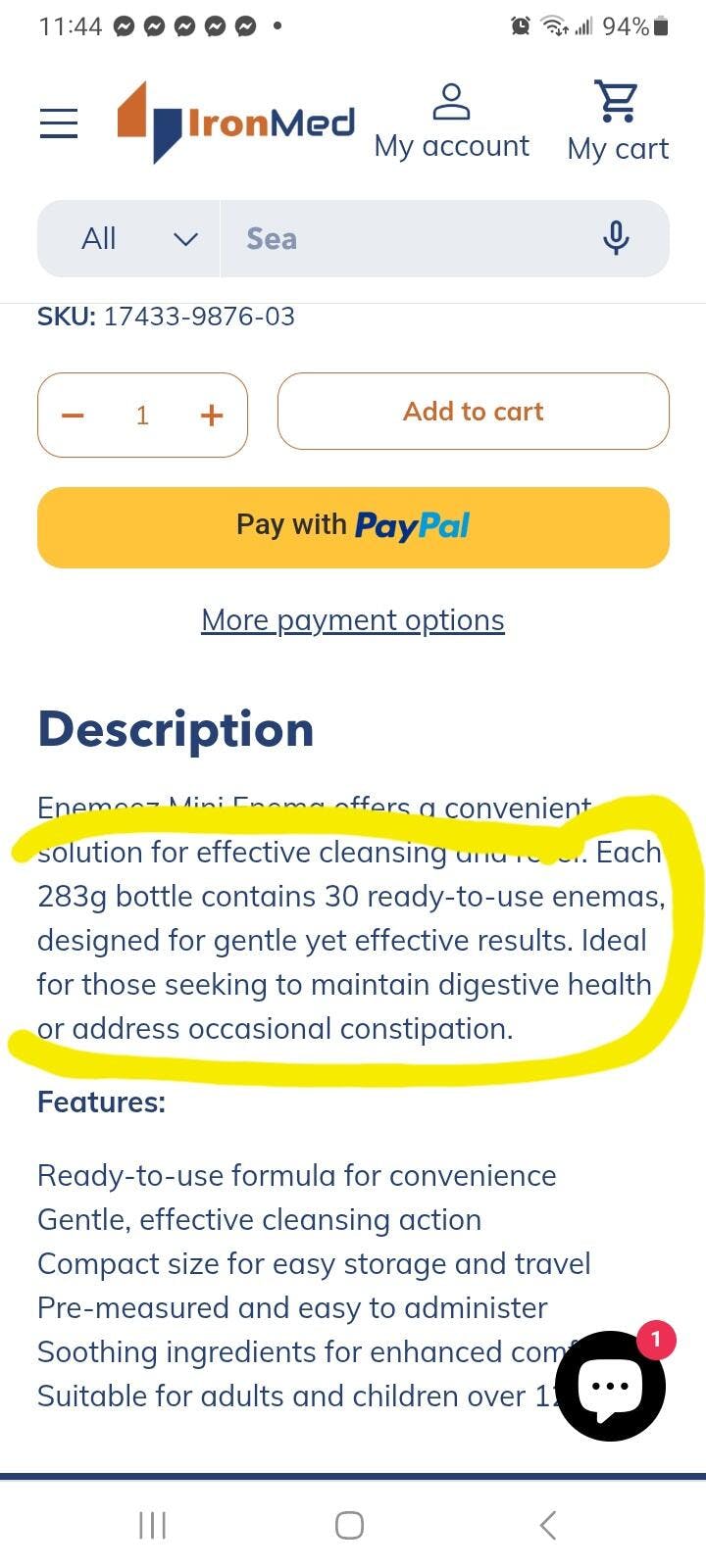The height and width of the screenshot is (1568, 706).
Task: Open My account
Action: click(x=451, y=122)
